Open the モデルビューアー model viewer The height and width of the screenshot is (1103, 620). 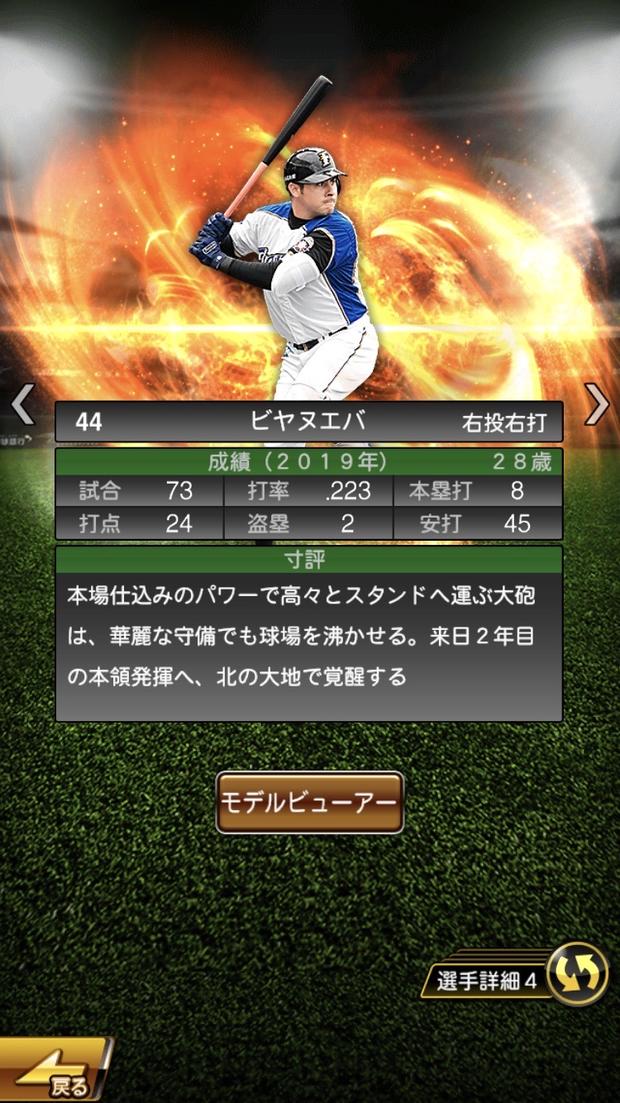[x=309, y=802]
